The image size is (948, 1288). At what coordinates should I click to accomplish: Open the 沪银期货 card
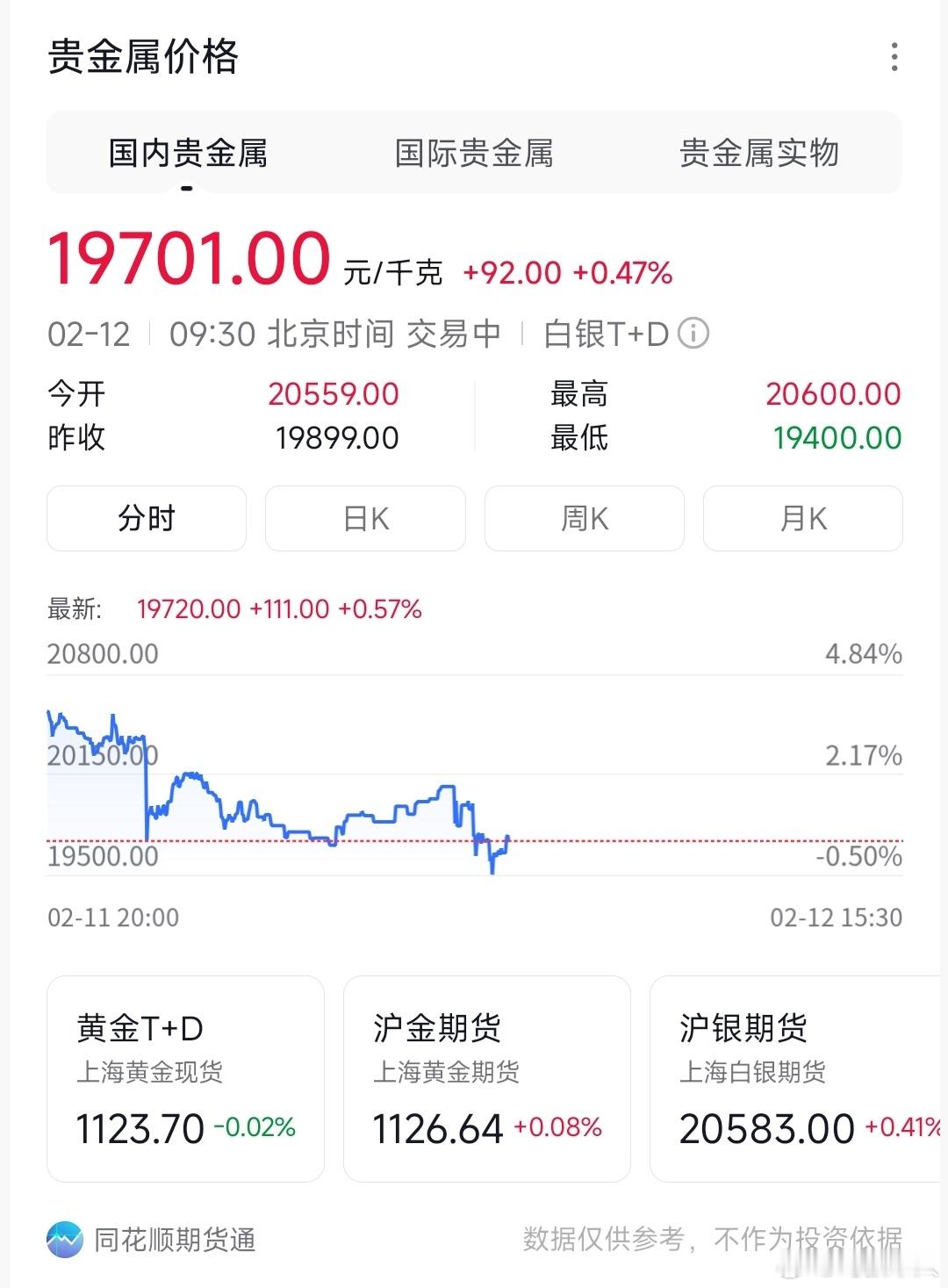(794, 1079)
